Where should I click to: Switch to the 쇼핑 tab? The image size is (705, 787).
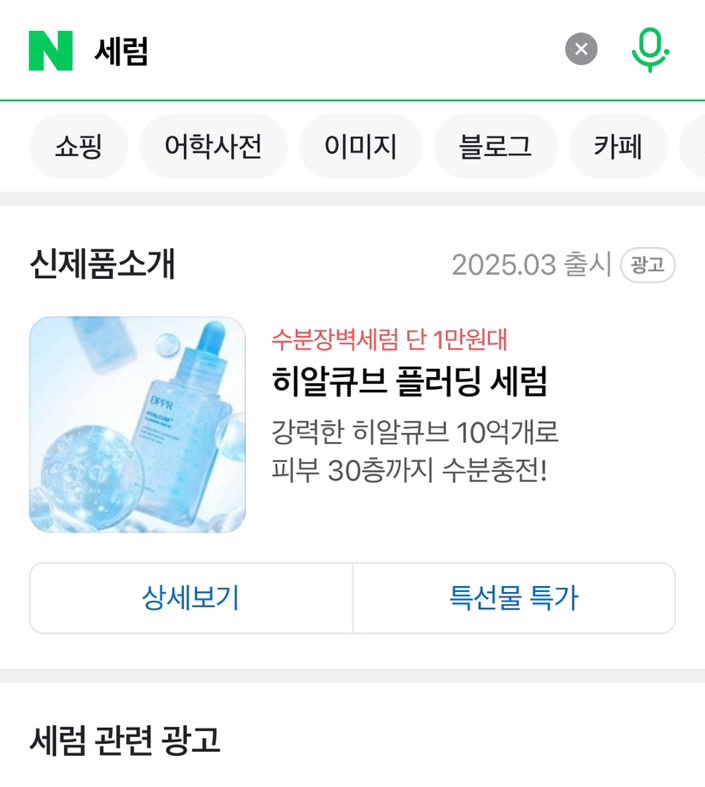coord(79,147)
